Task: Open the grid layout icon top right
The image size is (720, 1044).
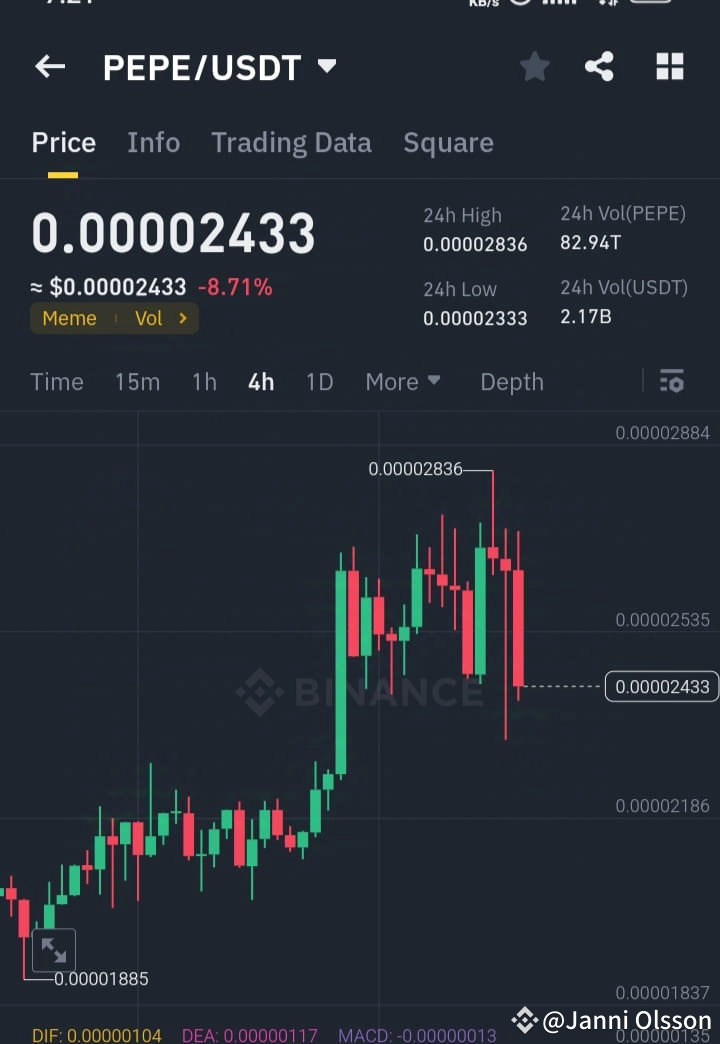Action: click(669, 66)
